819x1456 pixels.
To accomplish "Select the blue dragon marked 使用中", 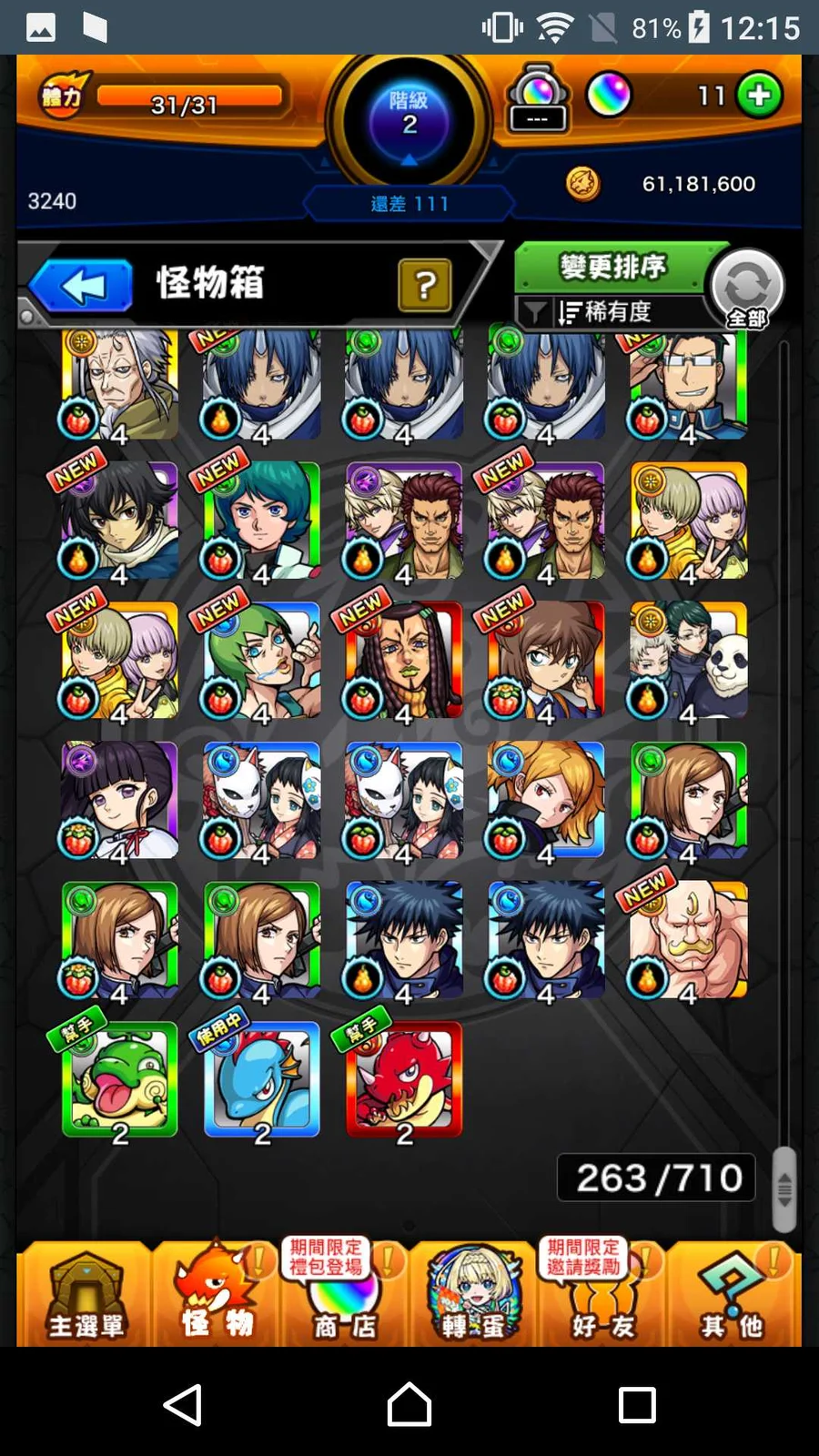I will coord(262,1079).
